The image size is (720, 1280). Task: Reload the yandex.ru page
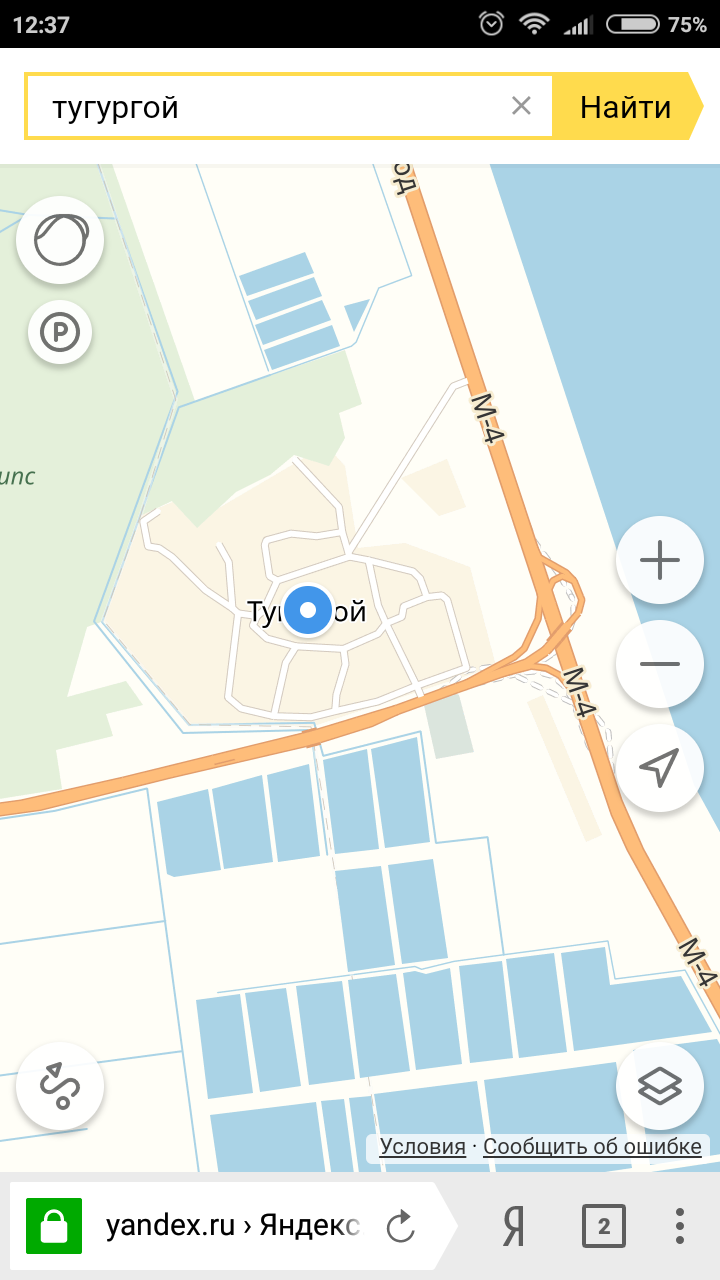pos(400,1226)
